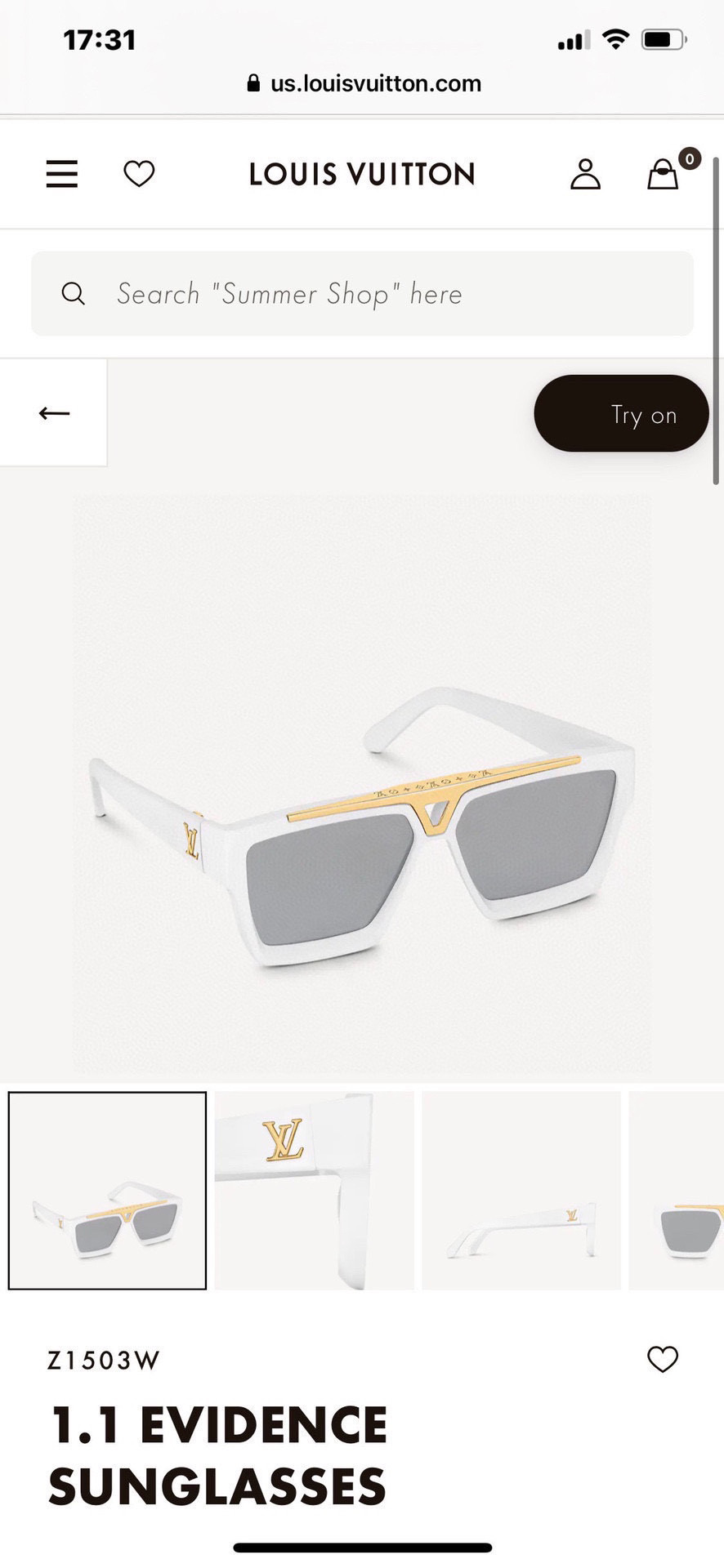Image resolution: width=724 pixels, height=1568 pixels.
Task: Open the wishlist heart in header
Action: coord(139,174)
